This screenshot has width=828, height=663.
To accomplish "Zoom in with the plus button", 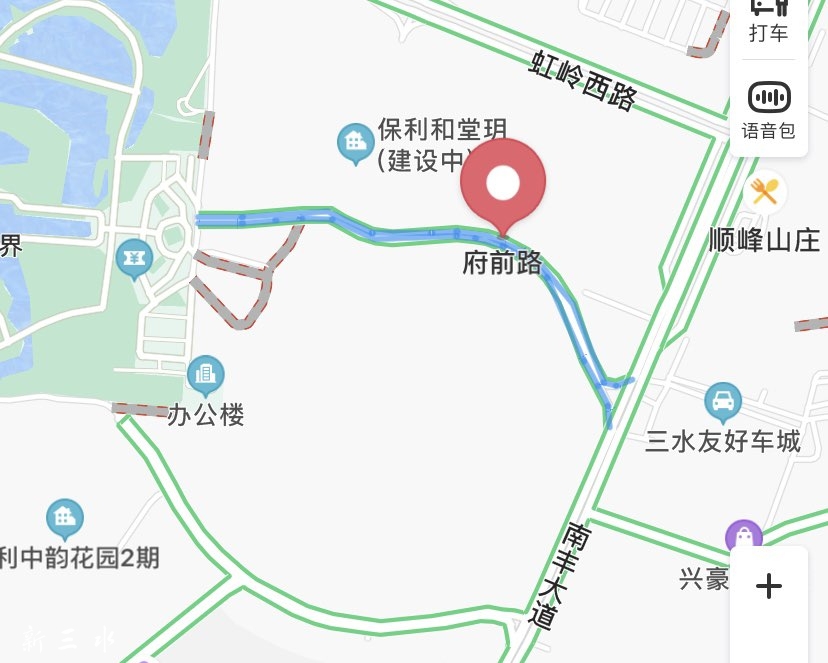I will (768, 586).
